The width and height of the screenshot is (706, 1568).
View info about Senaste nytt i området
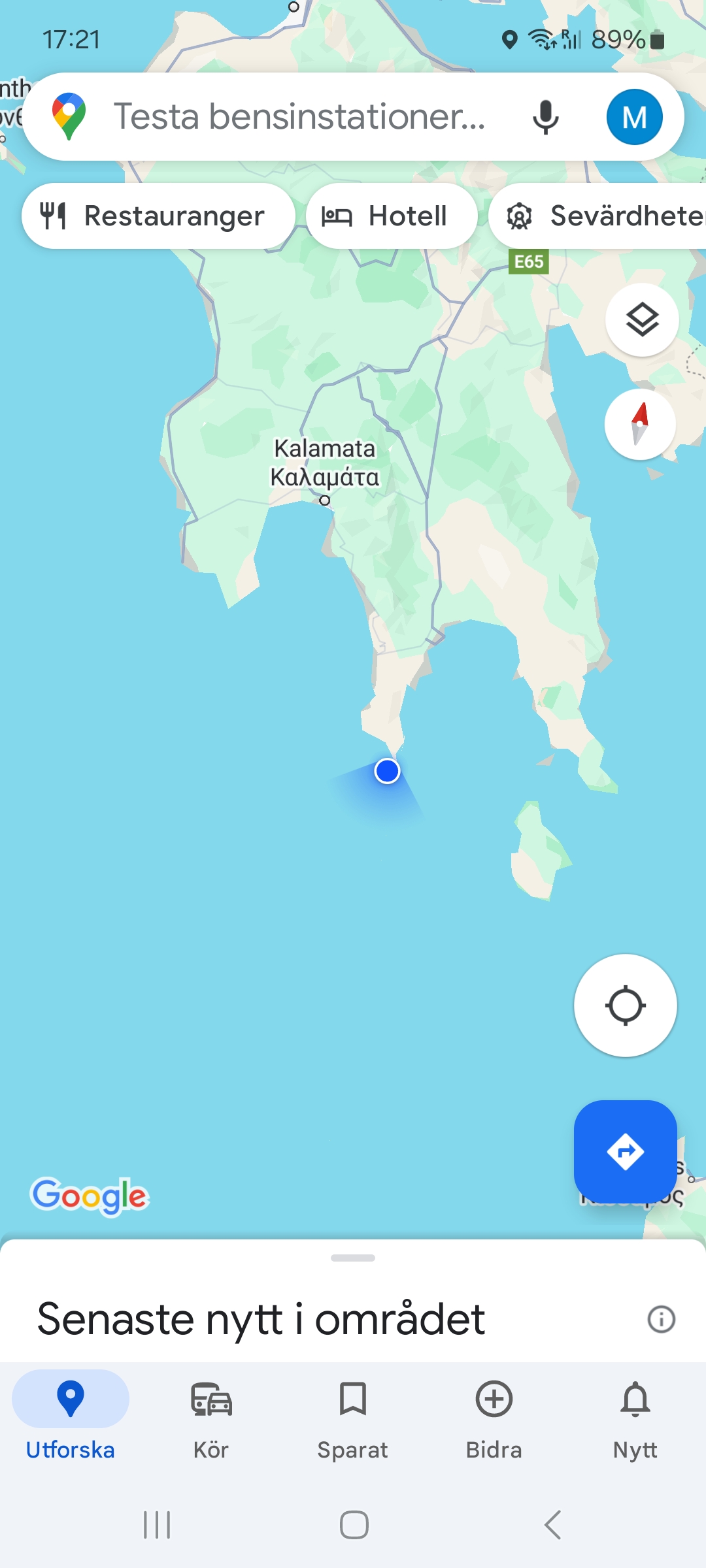(x=661, y=1319)
